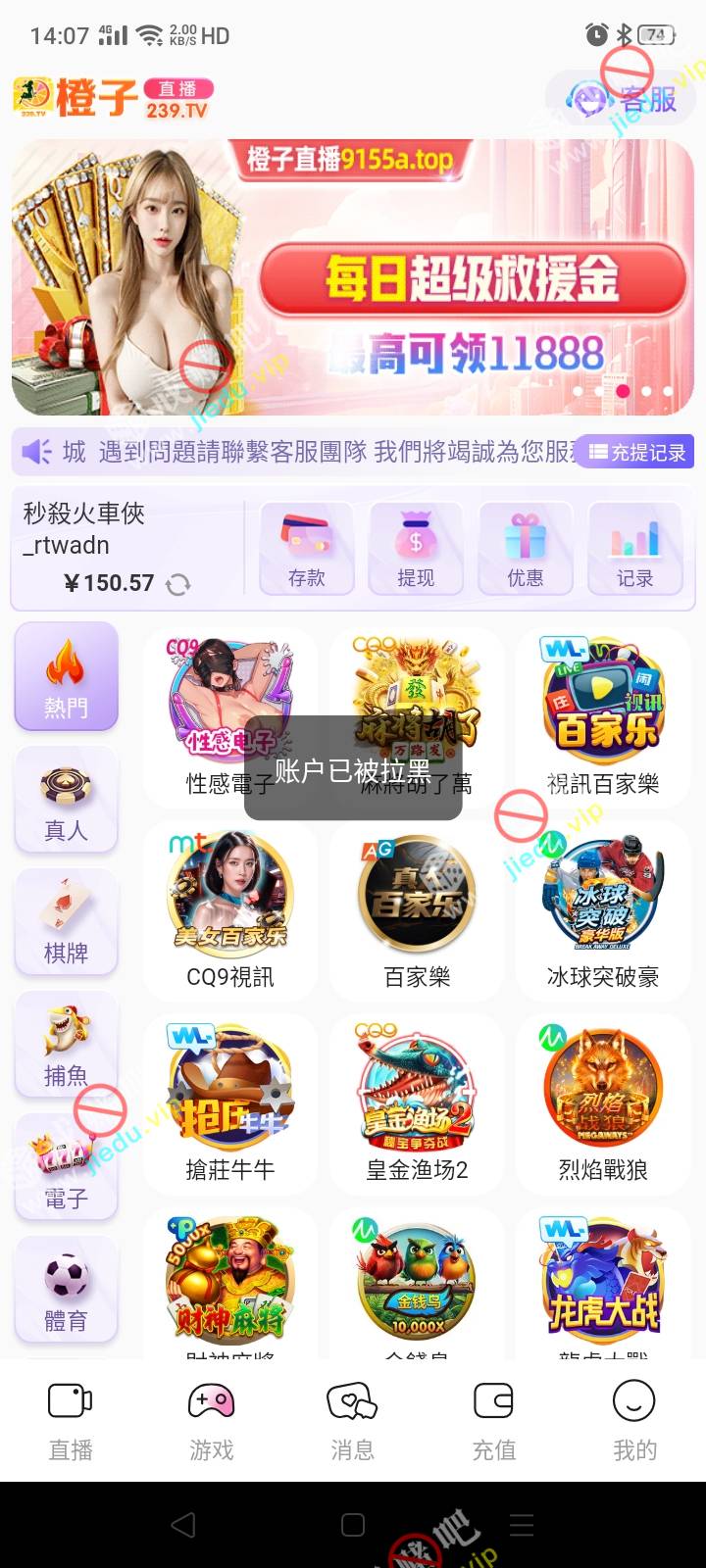
Task: Refresh the account balance
Action: (x=177, y=584)
